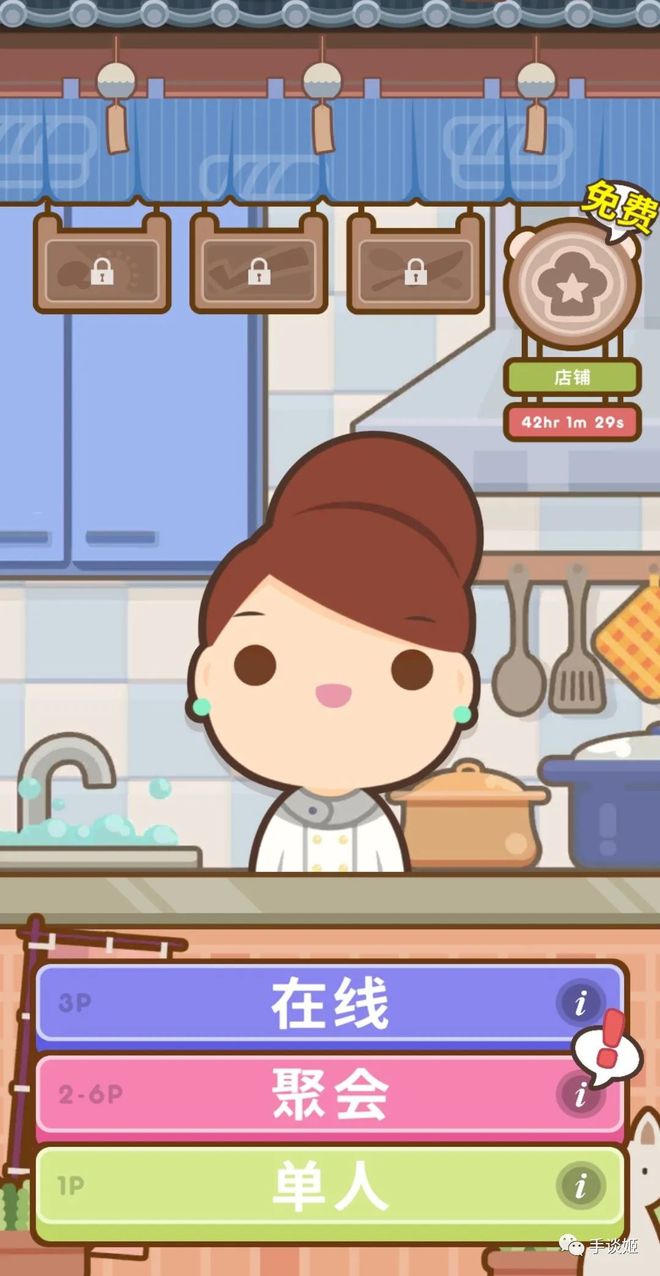Open info for 单人 mode
Viewport: 660px width, 1276px height.
580,1187
